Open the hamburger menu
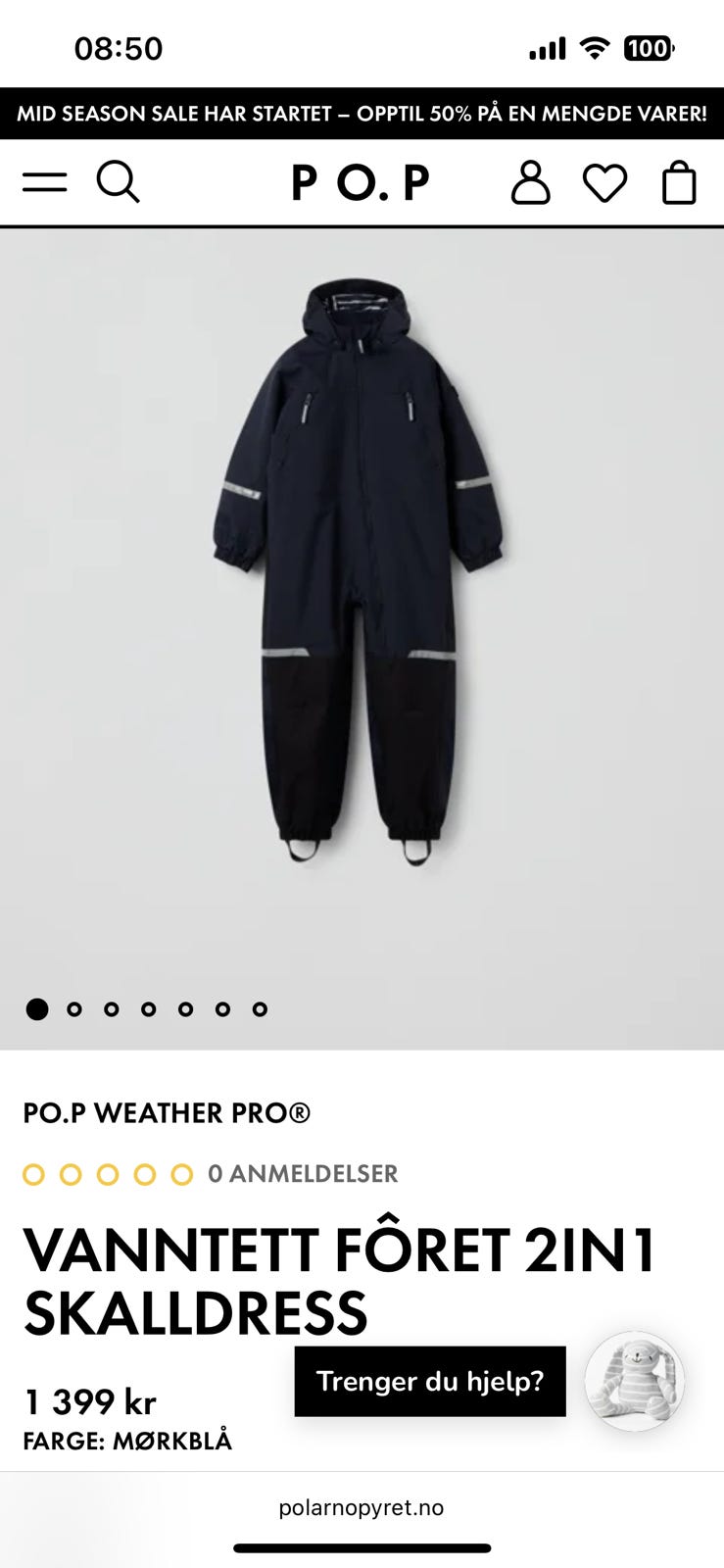Viewport: 724px width, 1568px height. coord(45,182)
